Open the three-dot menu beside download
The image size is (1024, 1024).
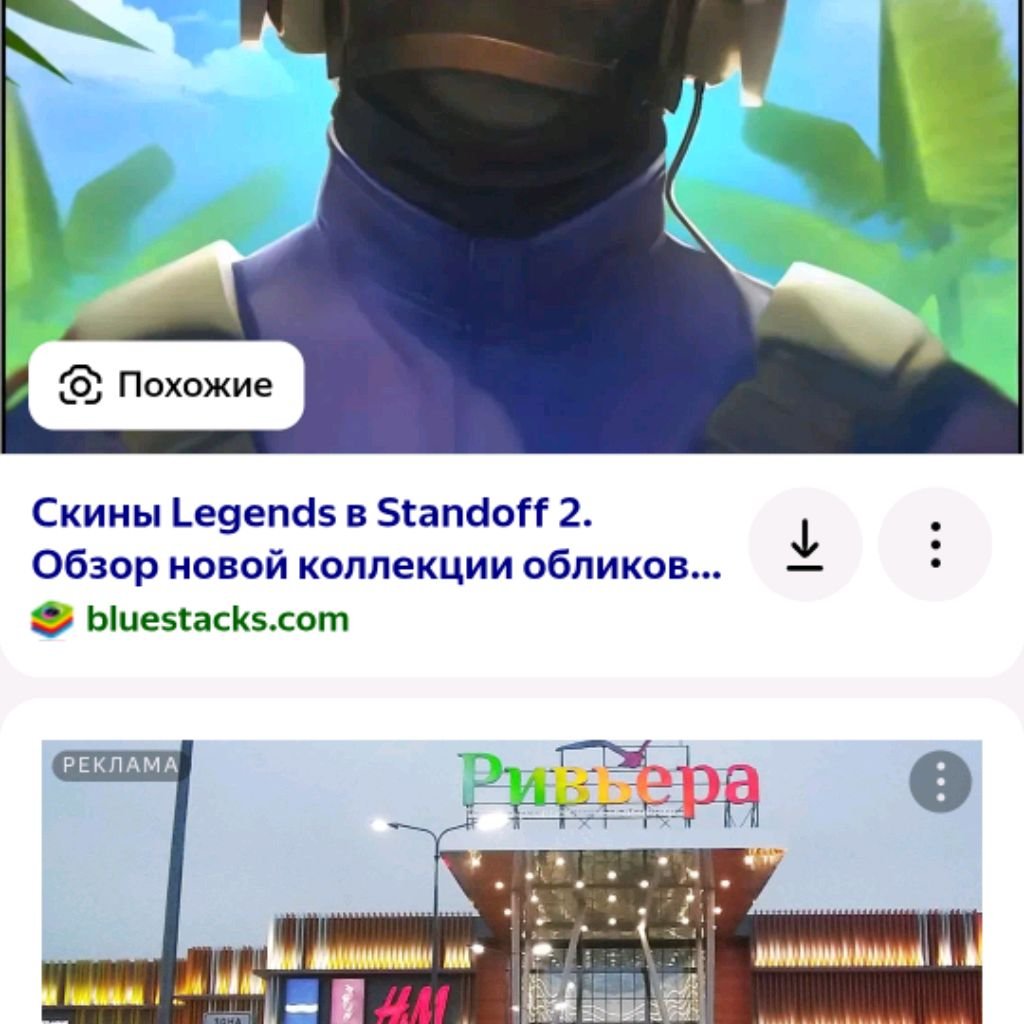pyautogui.click(x=934, y=545)
